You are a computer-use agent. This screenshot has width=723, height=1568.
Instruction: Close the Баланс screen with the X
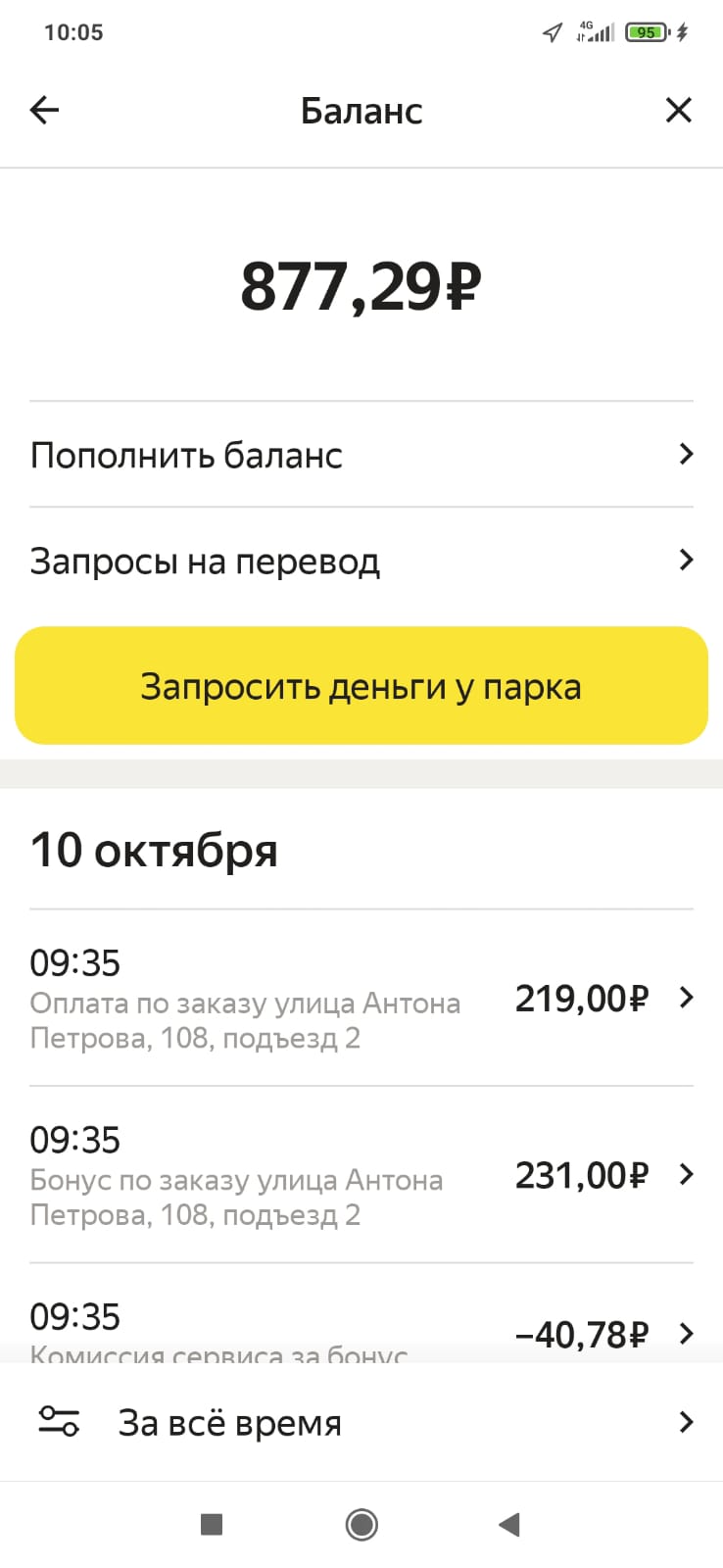click(678, 111)
